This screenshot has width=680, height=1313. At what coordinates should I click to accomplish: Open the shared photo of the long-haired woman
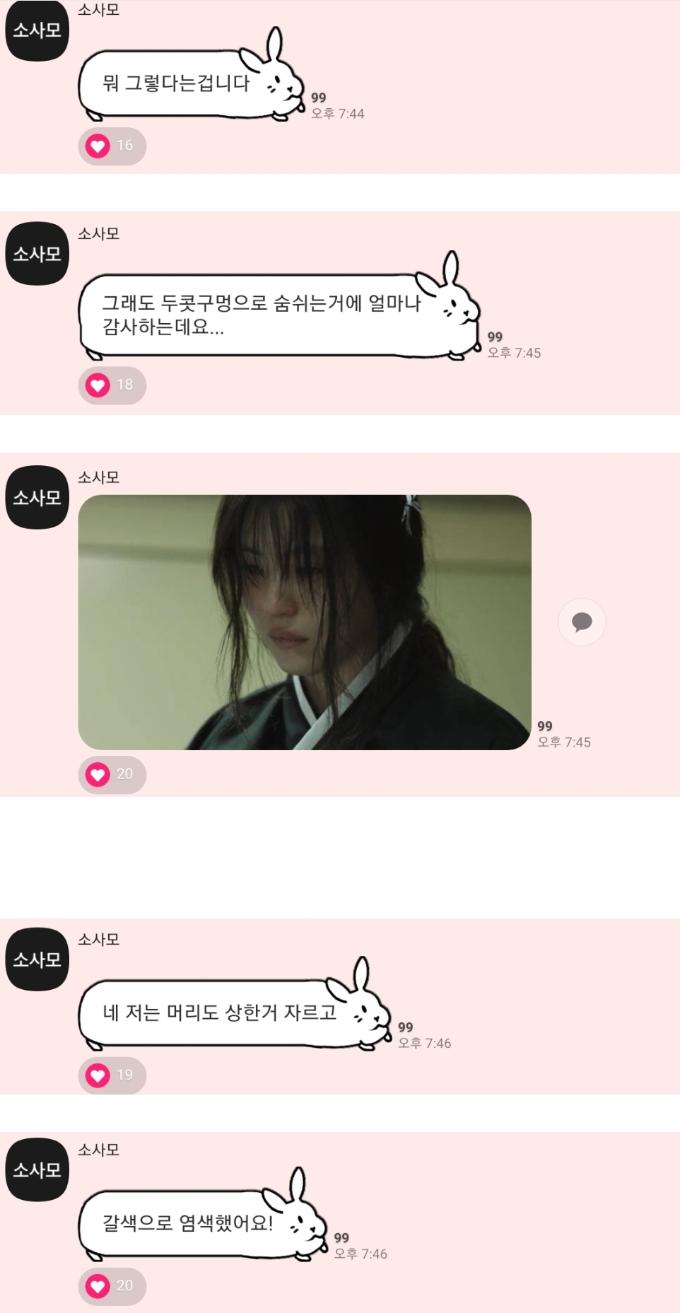[x=304, y=622]
